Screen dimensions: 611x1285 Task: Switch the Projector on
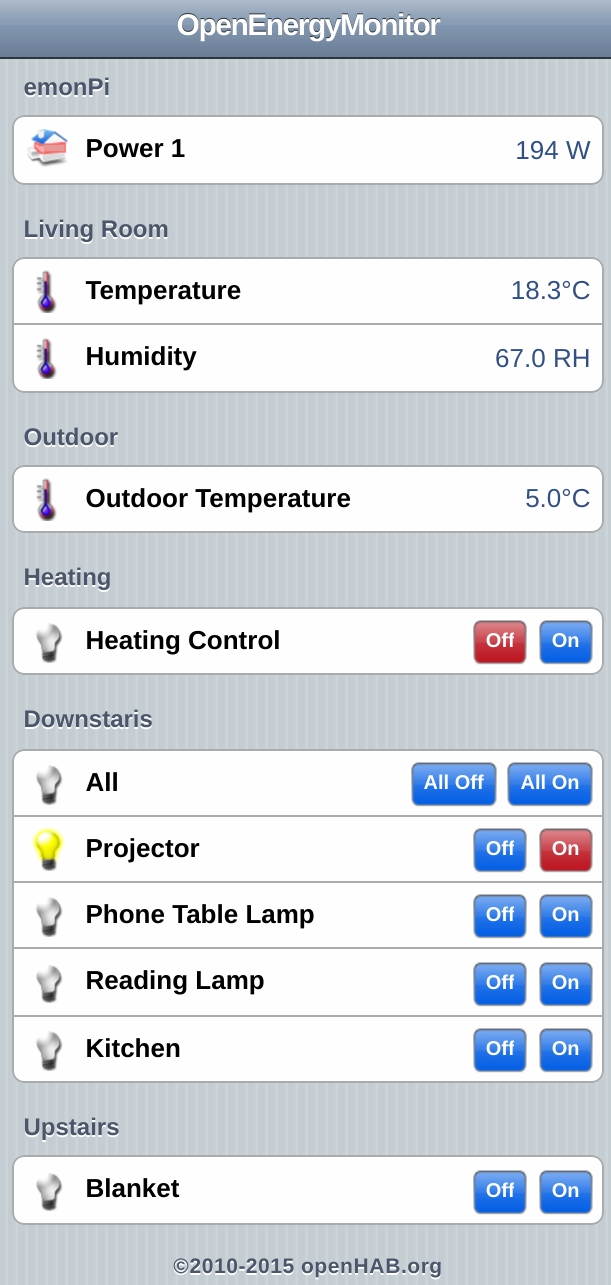(565, 849)
